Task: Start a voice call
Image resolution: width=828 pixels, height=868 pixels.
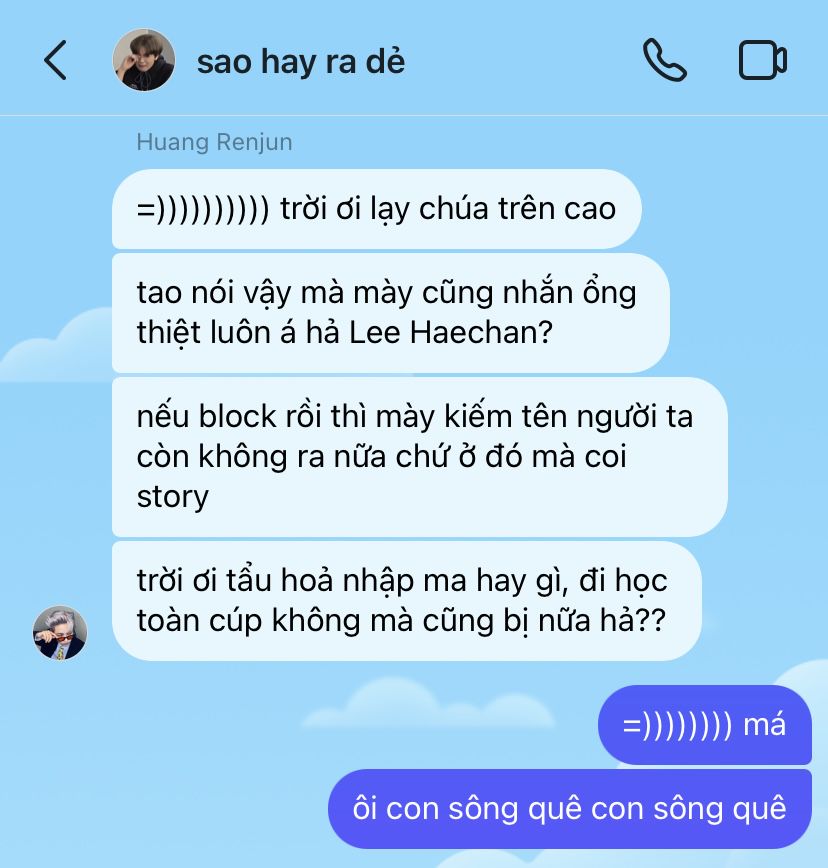Action: pyautogui.click(x=664, y=61)
